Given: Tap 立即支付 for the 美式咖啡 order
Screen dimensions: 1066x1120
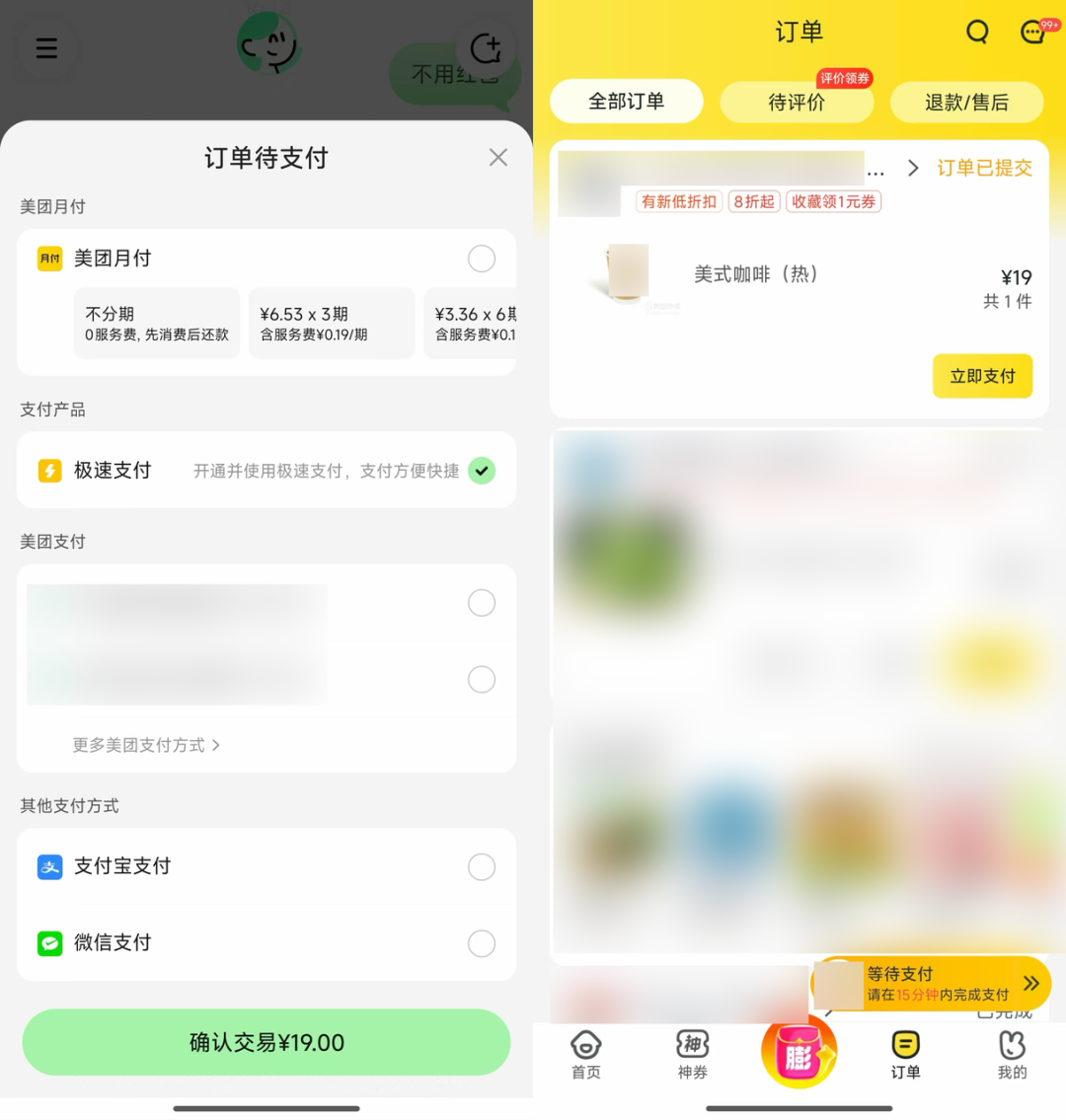Looking at the screenshot, I should (x=982, y=376).
